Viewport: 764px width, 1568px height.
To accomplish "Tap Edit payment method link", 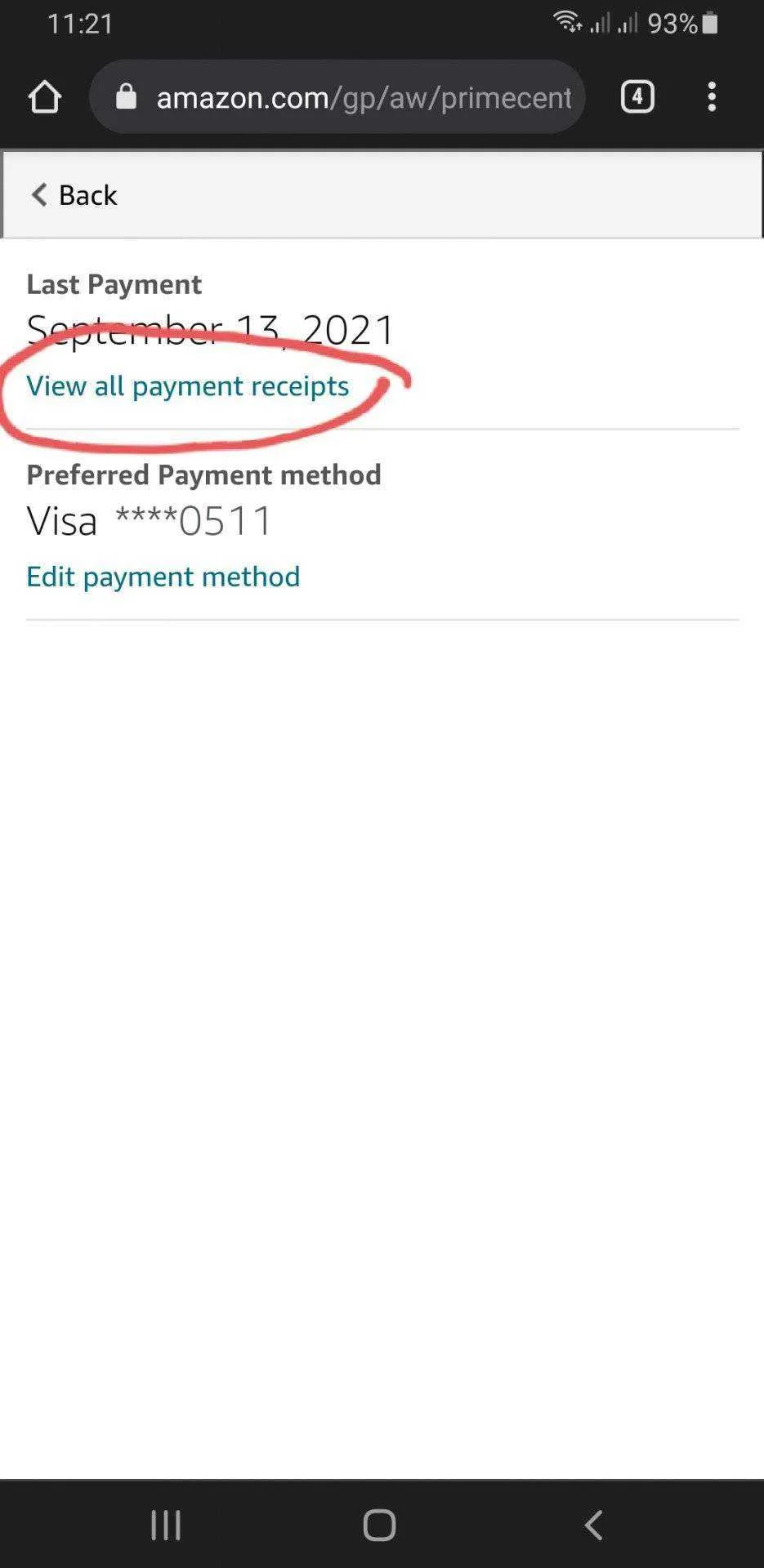I will [163, 577].
